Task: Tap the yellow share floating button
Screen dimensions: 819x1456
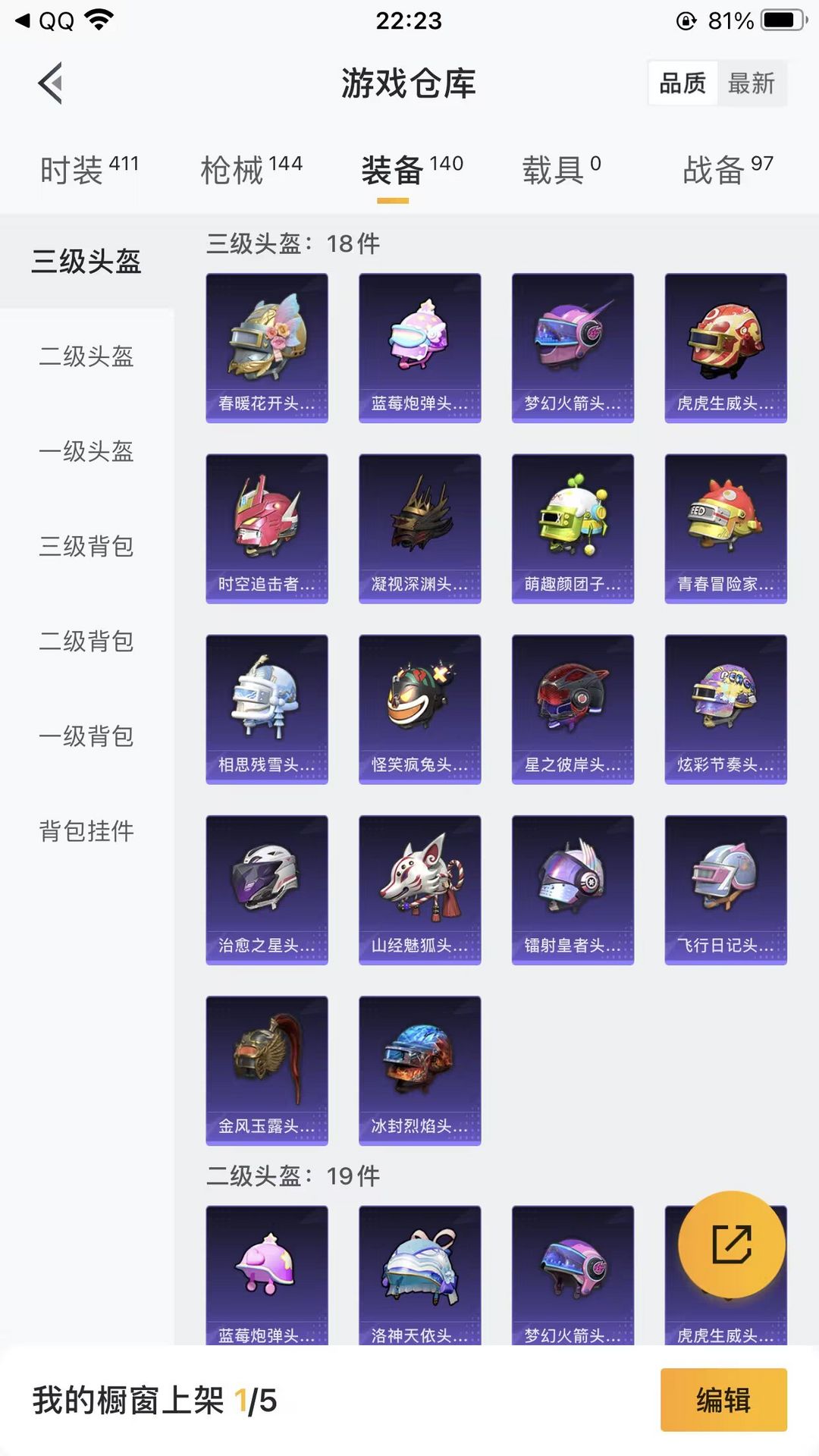Action: click(731, 1244)
